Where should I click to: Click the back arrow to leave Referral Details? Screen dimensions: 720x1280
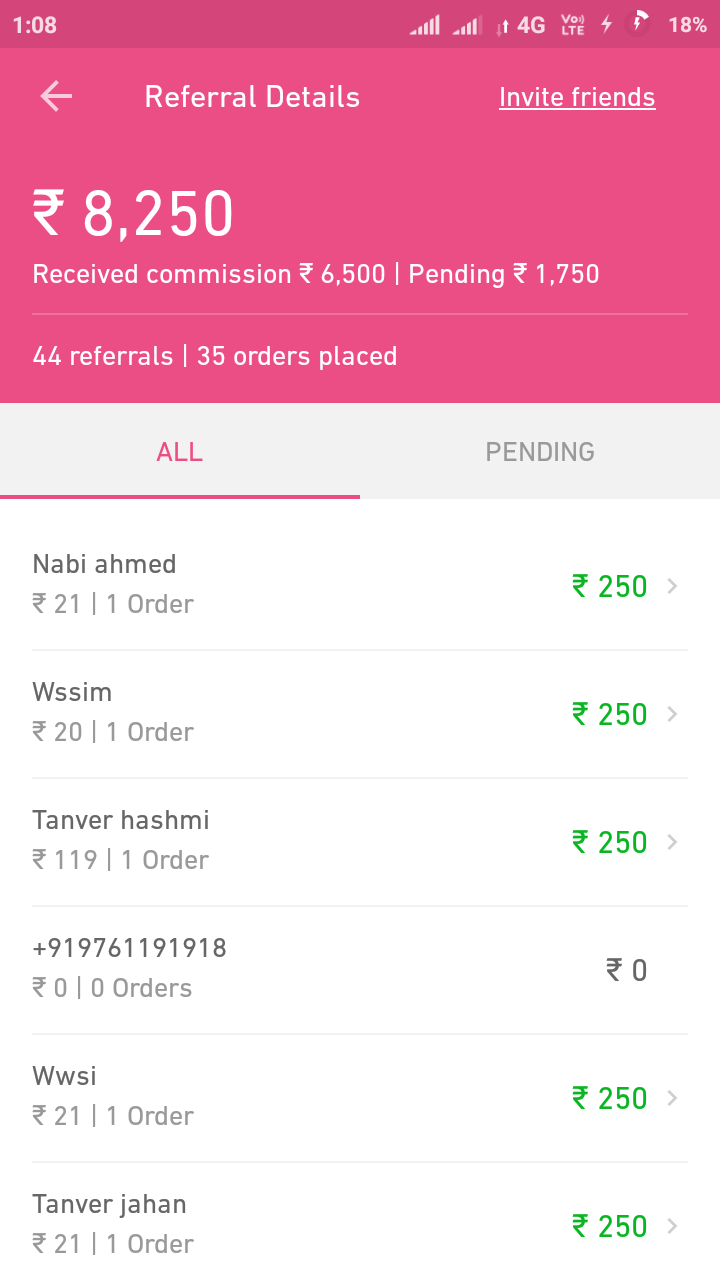point(55,96)
